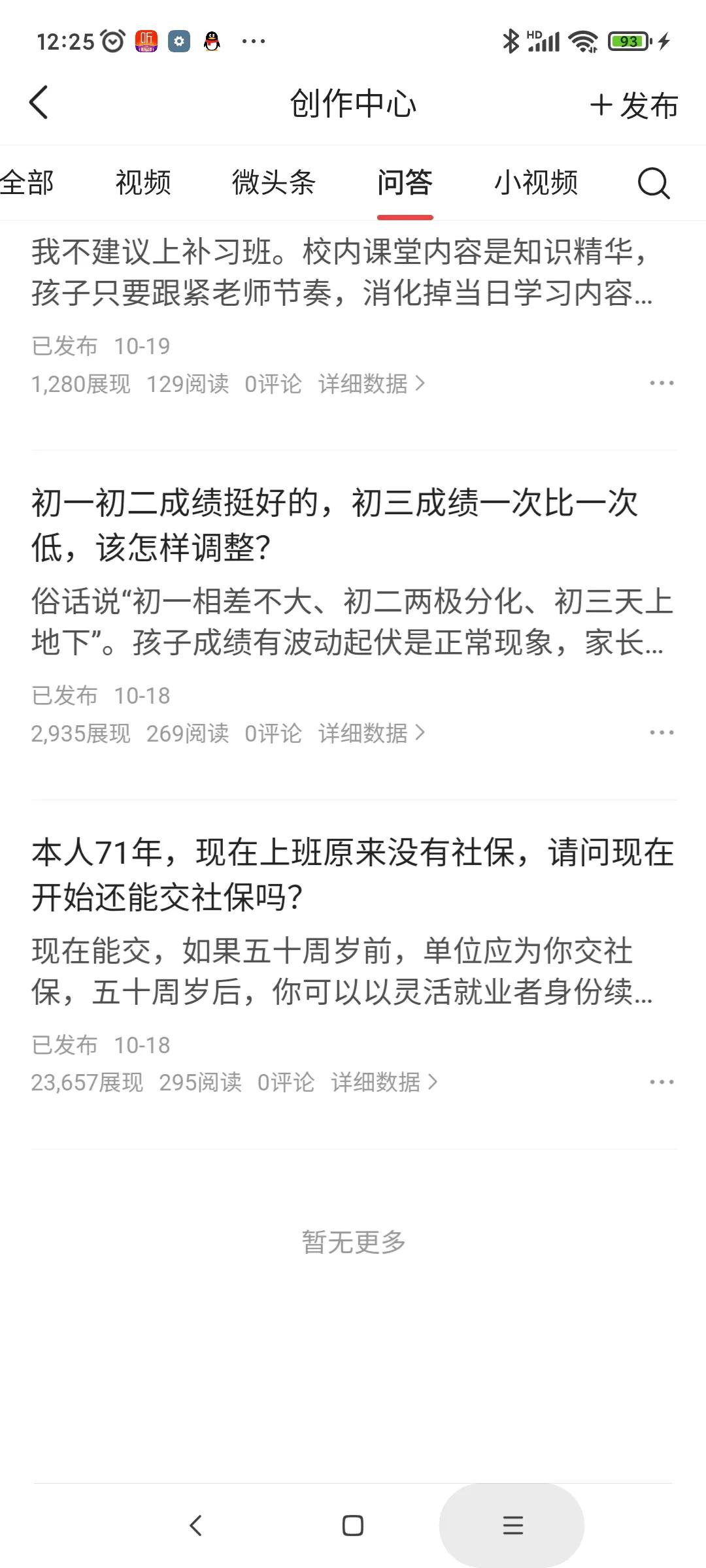
Task: Open the answer about 社保缴纳
Action: click(x=353, y=872)
